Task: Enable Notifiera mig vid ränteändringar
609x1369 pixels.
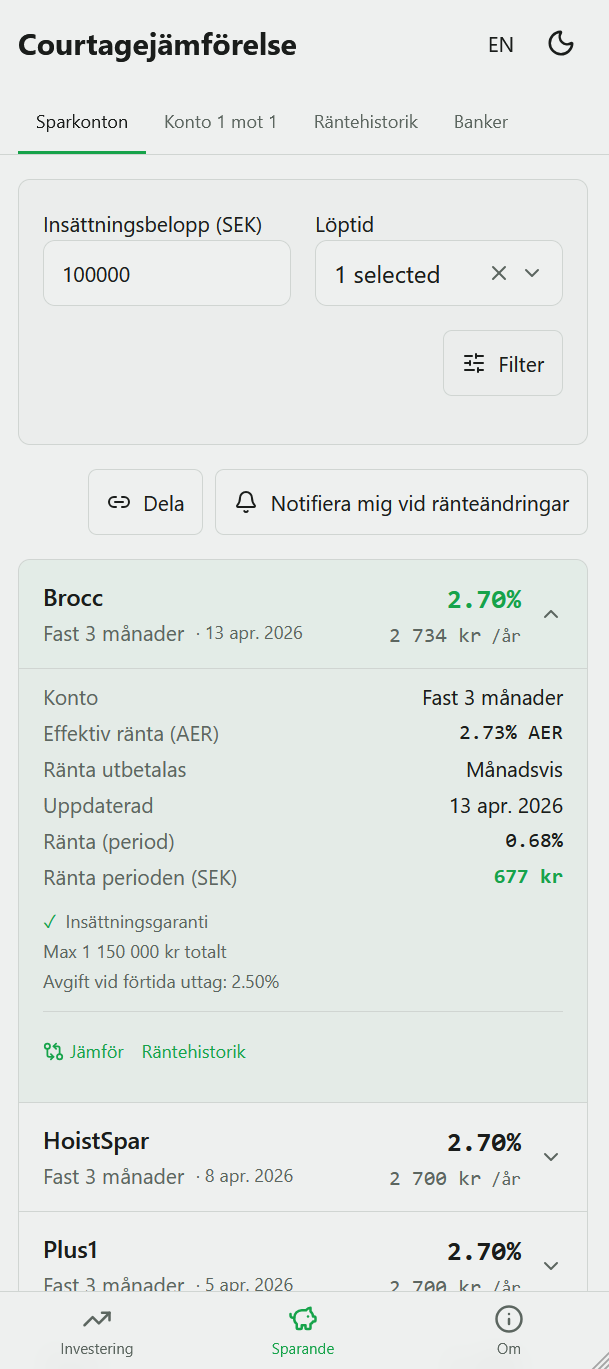Action: [401, 503]
